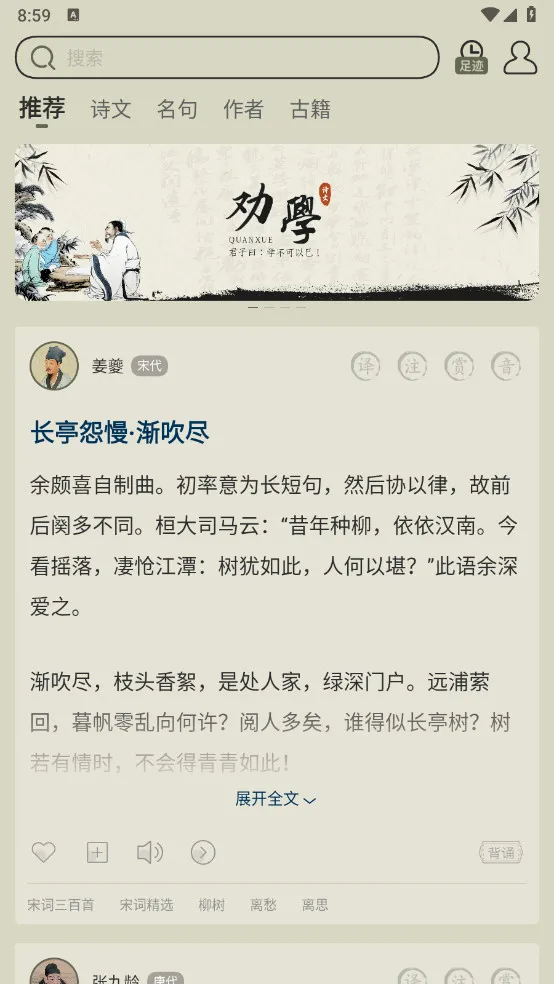Viewport: 554px width, 984px height.
Task: Switch to the 名句 tab
Action: tap(177, 109)
